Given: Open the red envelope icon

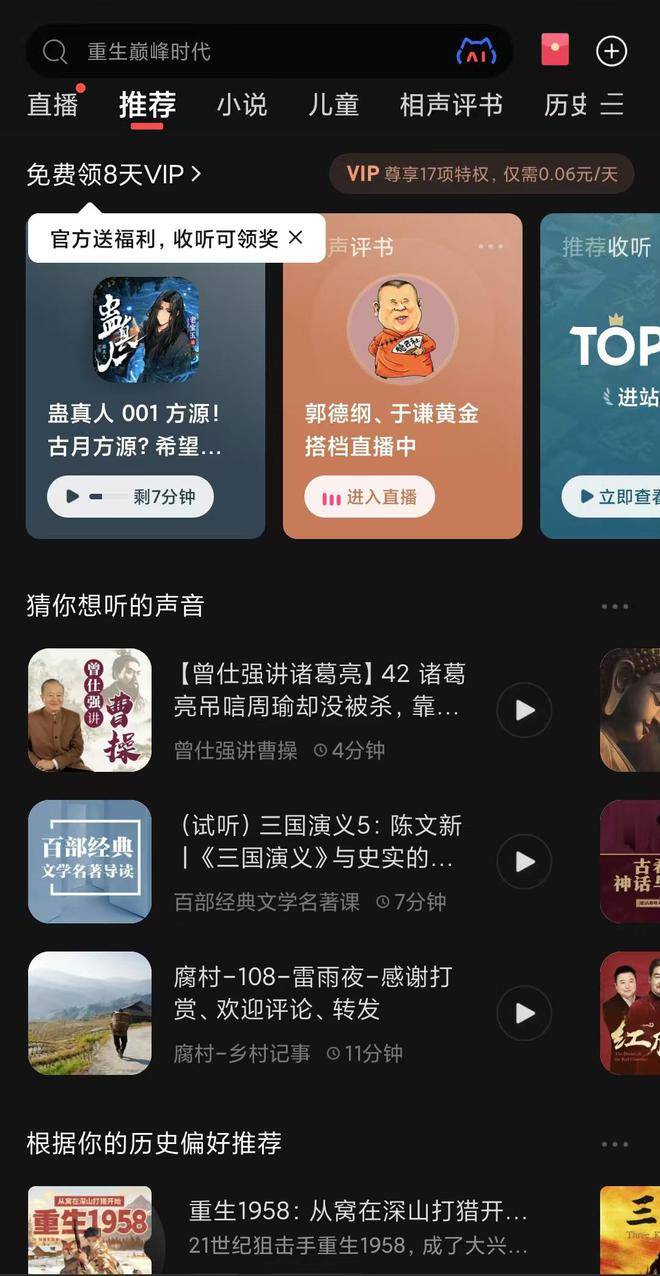Looking at the screenshot, I should (555, 50).
